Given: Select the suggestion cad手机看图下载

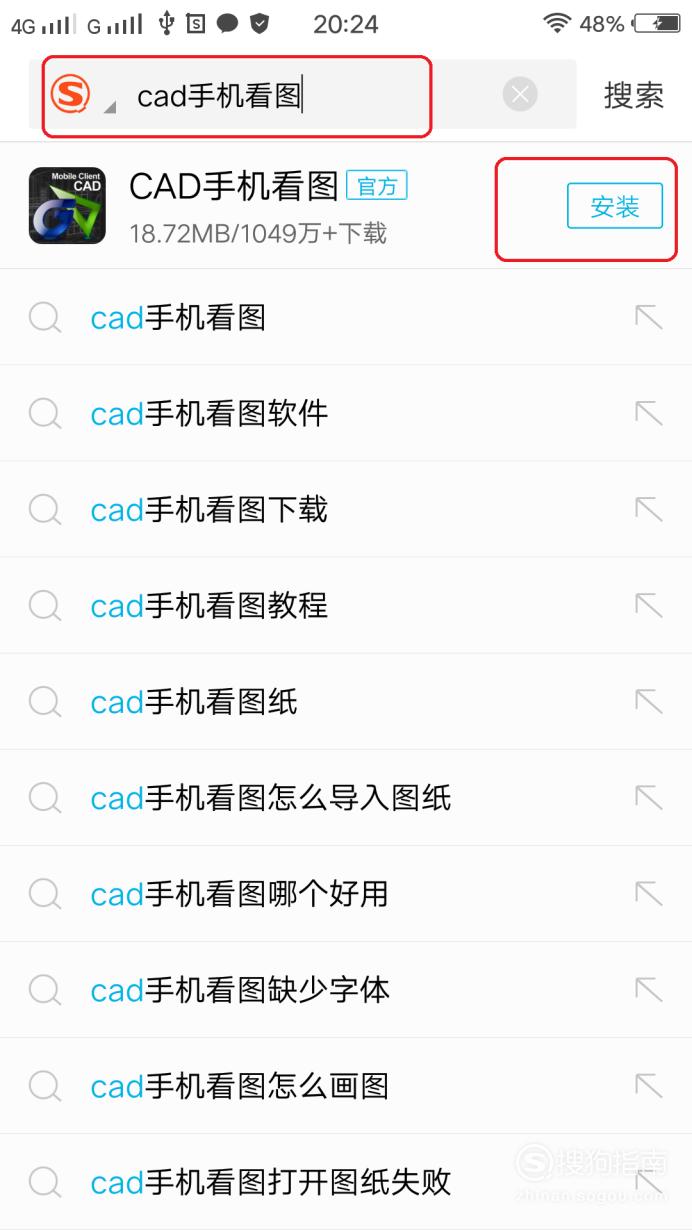Looking at the screenshot, I should (x=346, y=509).
